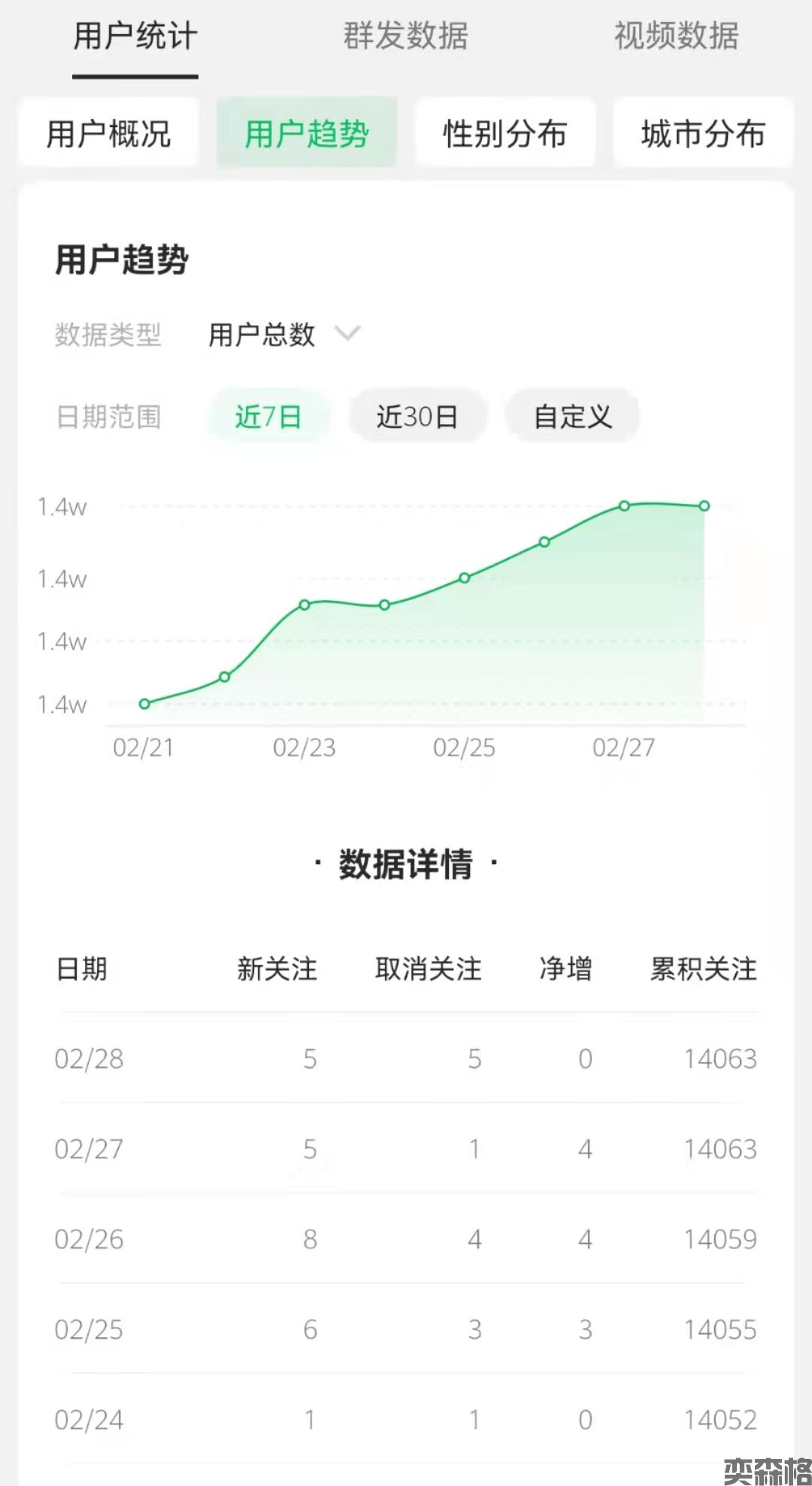Select the 用户统计 tab

135,36
